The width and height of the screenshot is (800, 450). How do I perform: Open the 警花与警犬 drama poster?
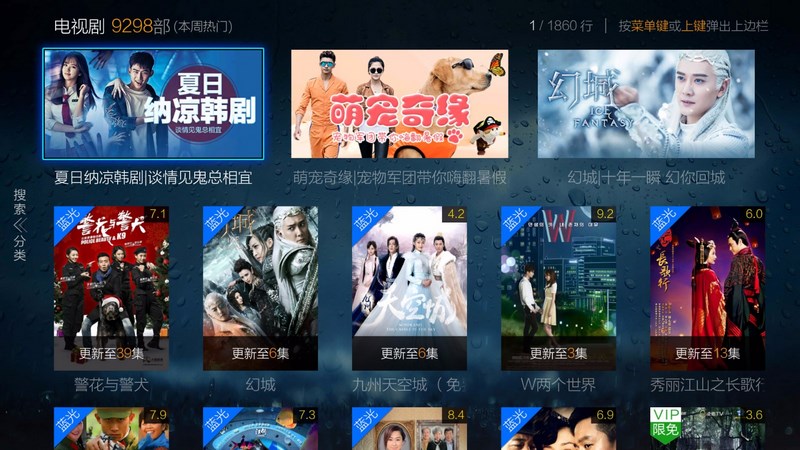coord(111,288)
